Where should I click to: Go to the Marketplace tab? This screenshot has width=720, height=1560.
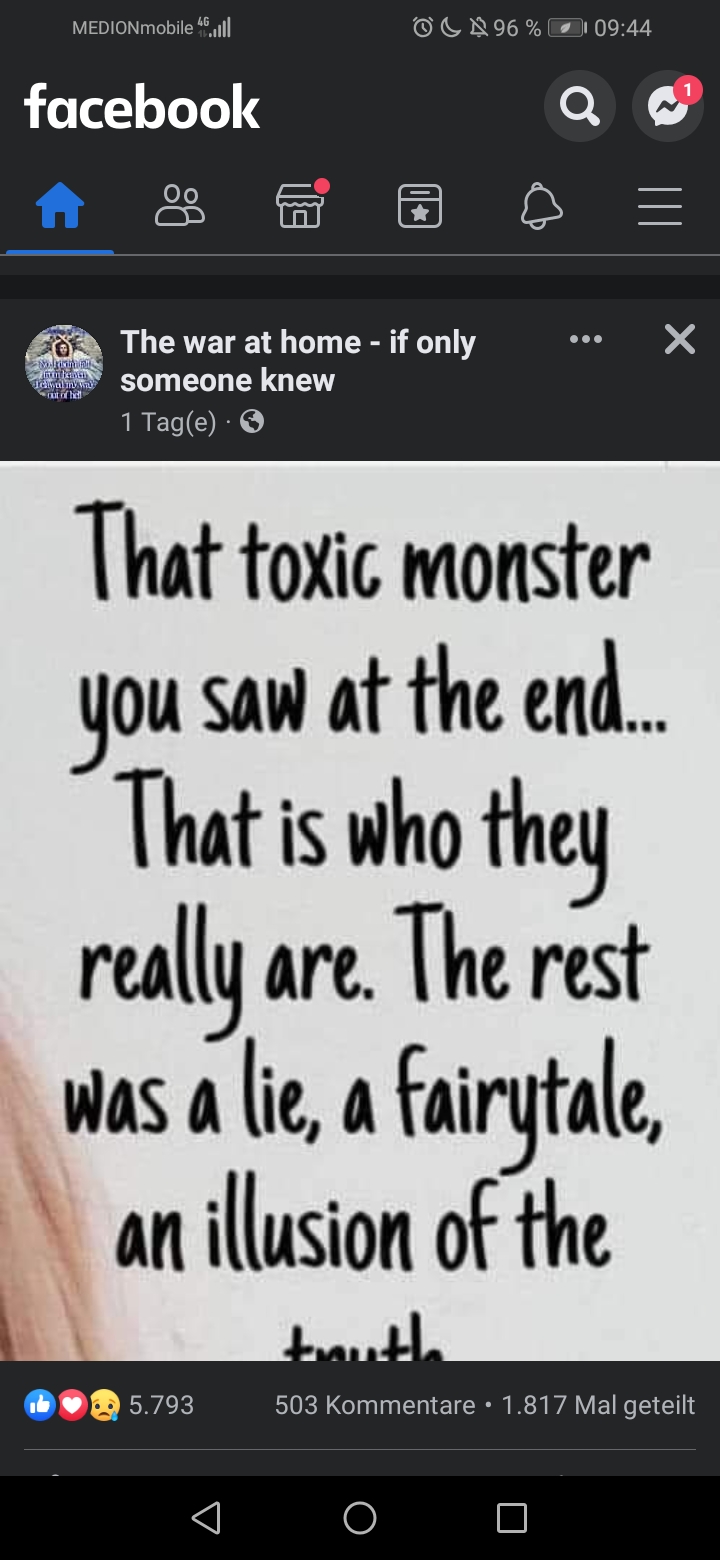pyautogui.click(x=300, y=208)
